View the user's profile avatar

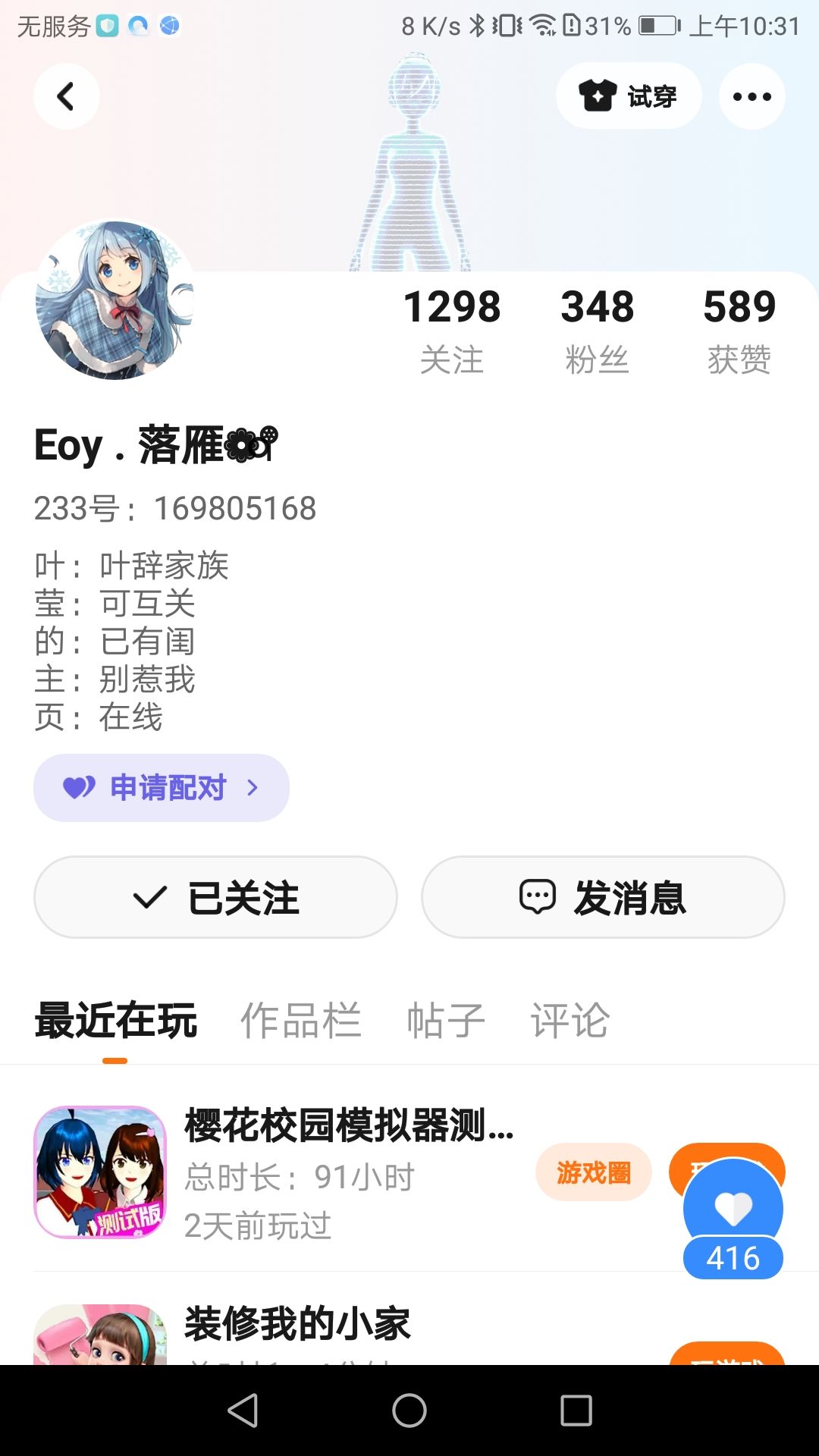[x=115, y=300]
